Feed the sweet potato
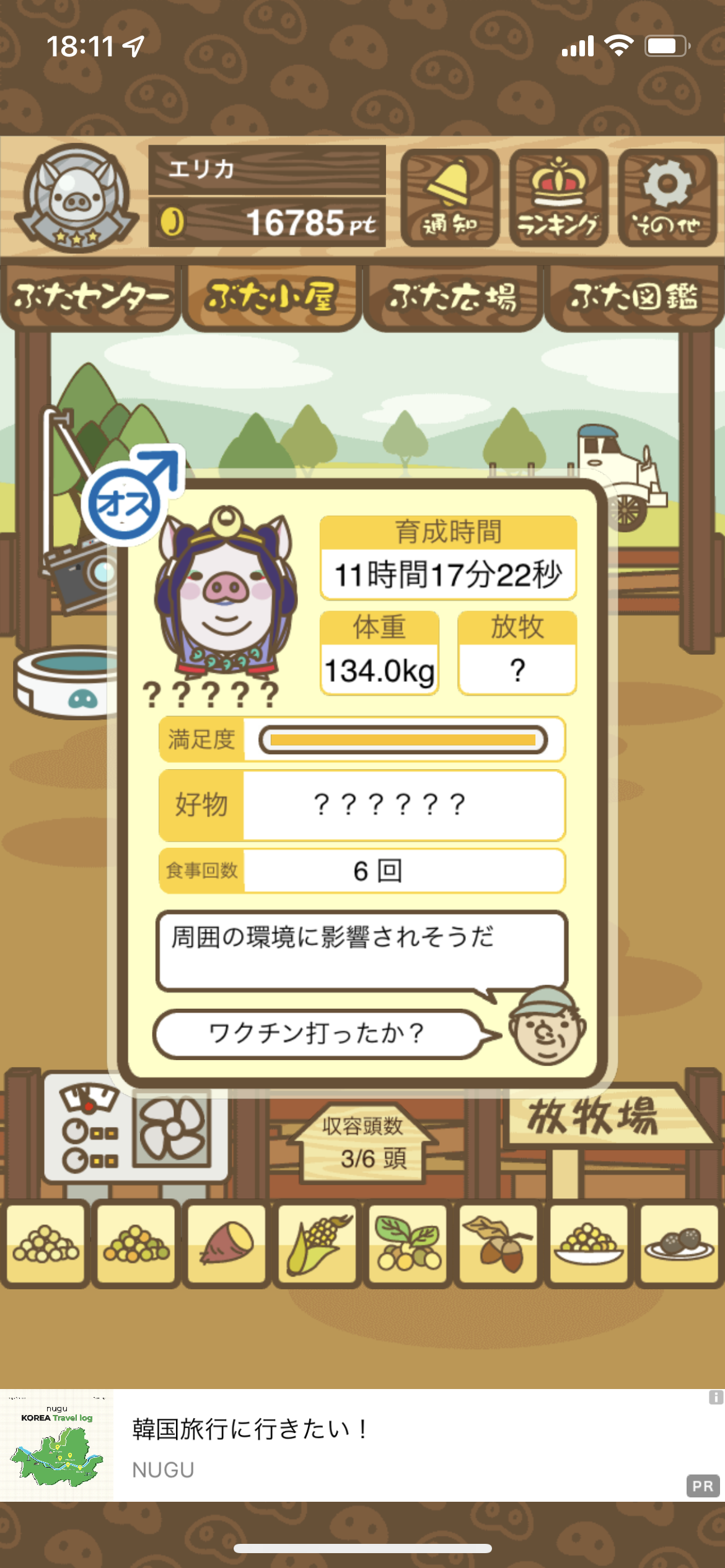This screenshot has height=1568, width=725. click(x=226, y=1244)
